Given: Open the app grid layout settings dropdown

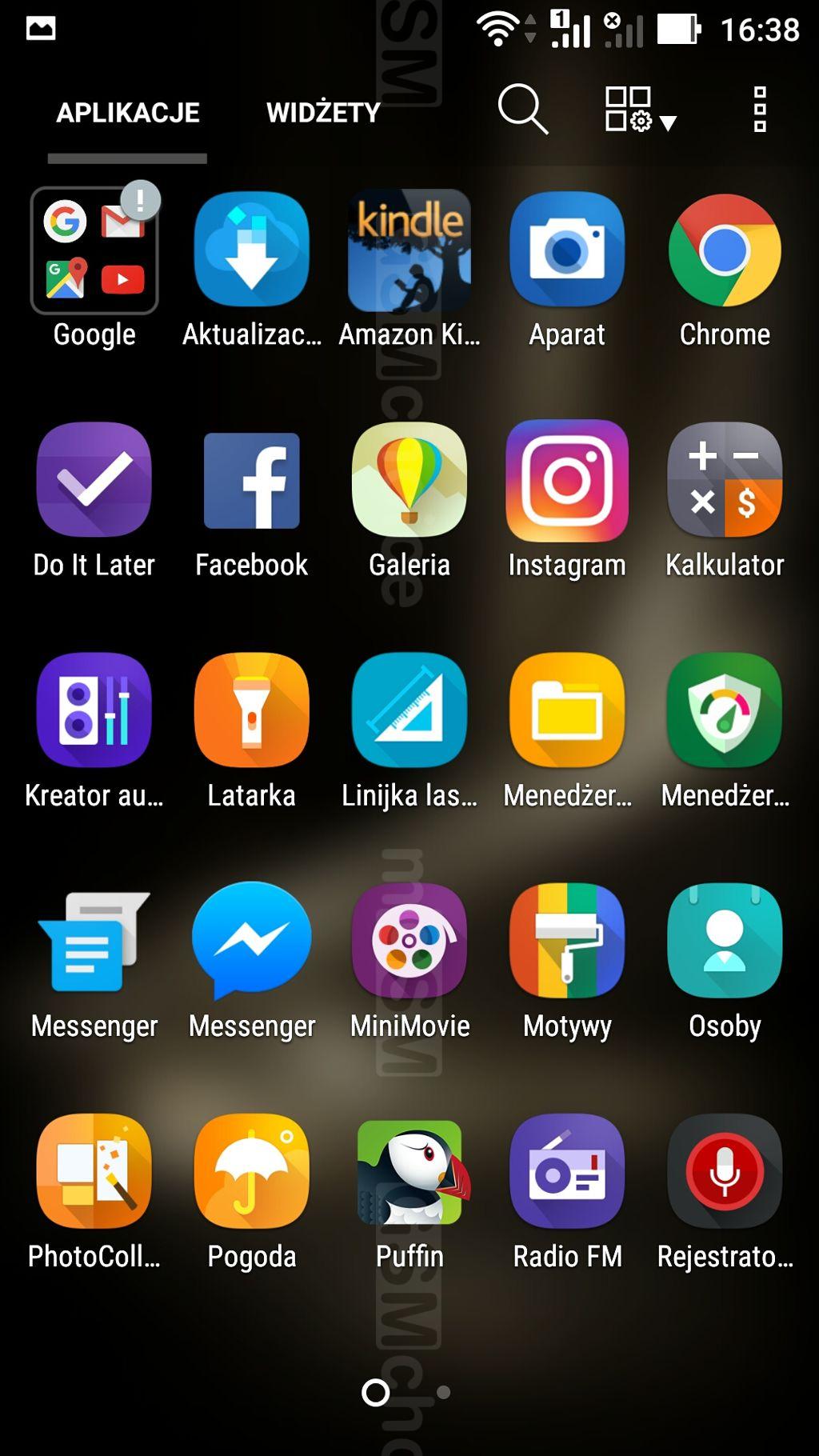Looking at the screenshot, I should tap(640, 109).
